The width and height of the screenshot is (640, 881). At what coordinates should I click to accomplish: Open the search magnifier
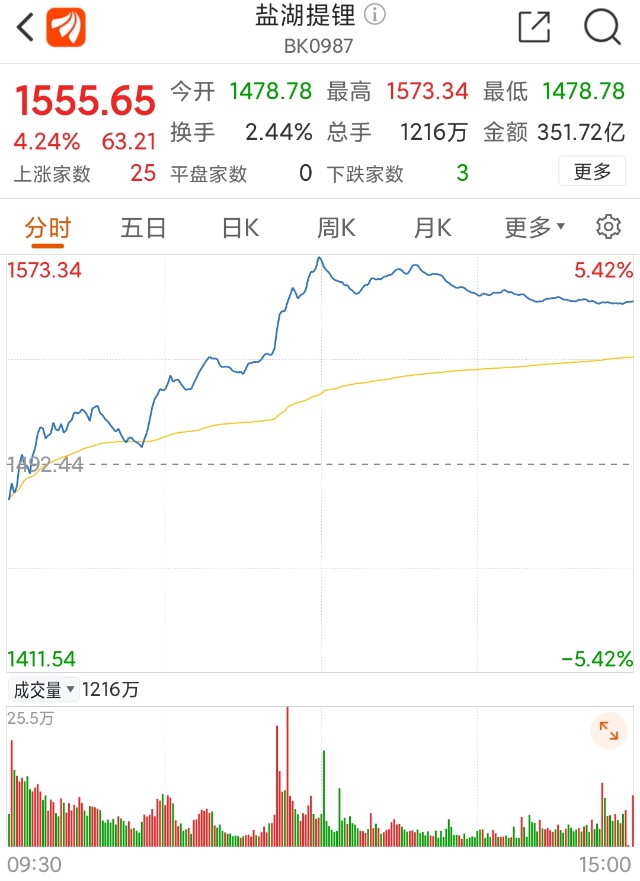coord(602,27)
